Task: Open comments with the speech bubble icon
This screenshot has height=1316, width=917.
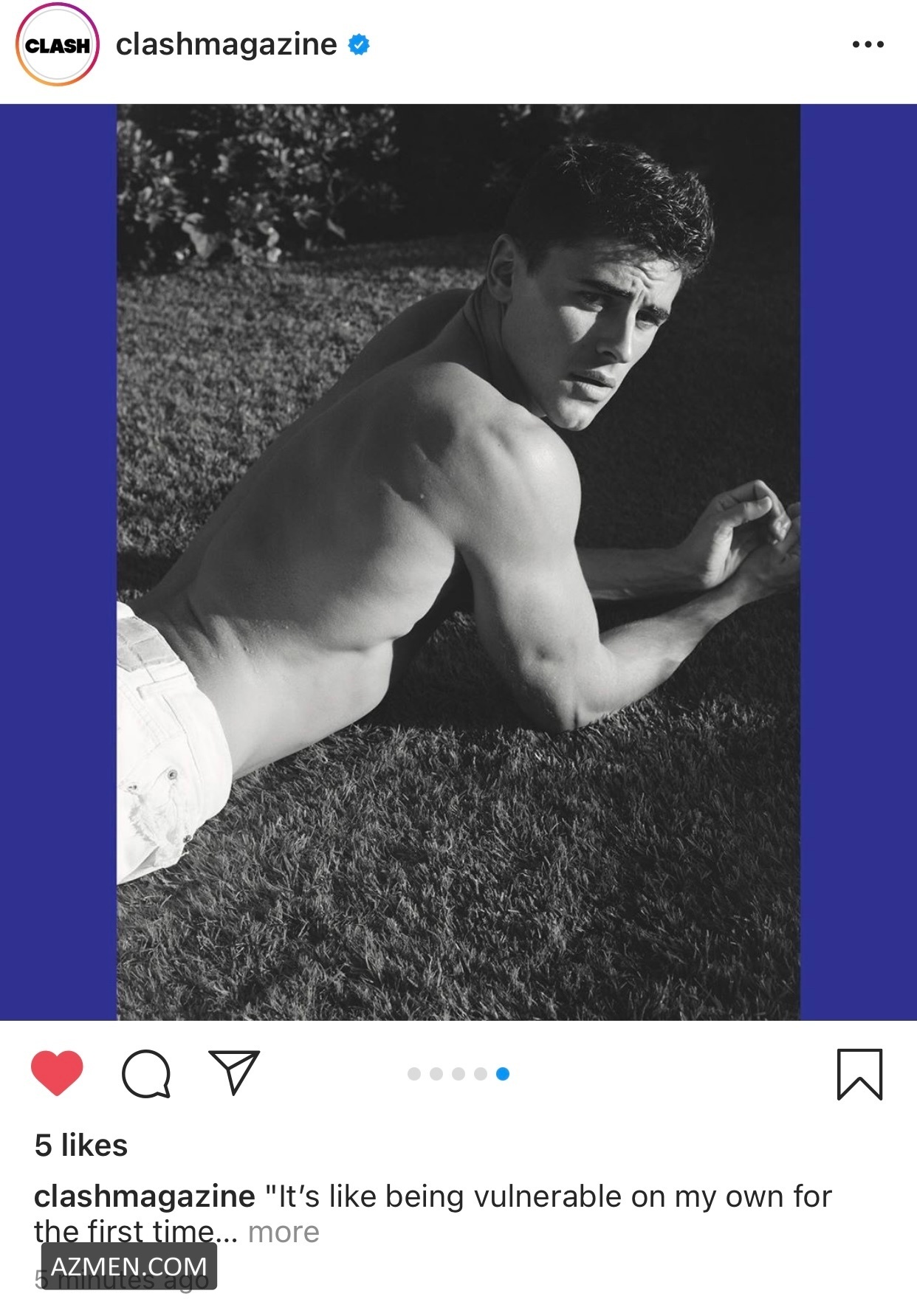Action: coord(146,1073)
